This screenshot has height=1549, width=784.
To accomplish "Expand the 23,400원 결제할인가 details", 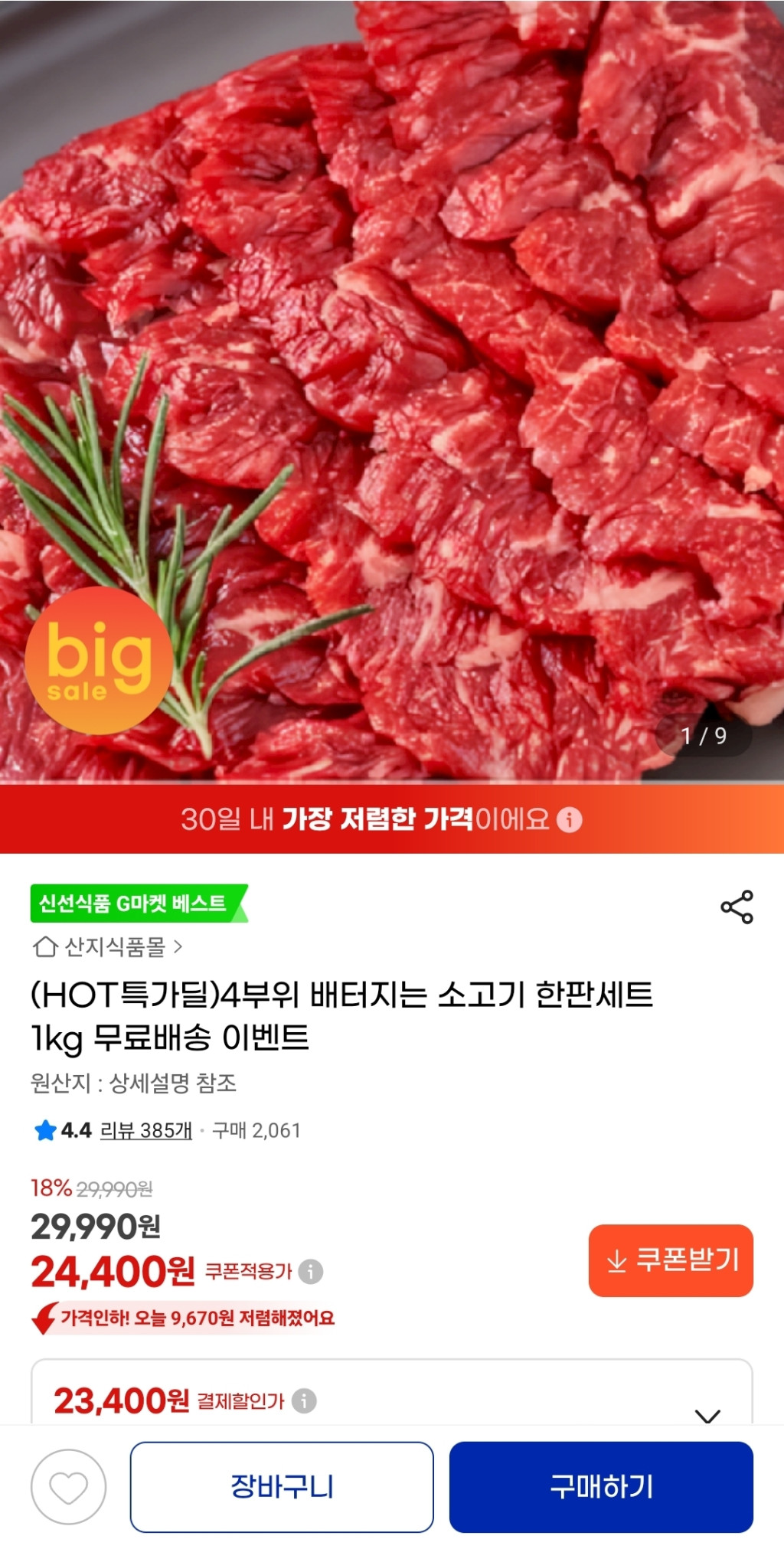I will pyautogui.click(x=707, y=1415).
